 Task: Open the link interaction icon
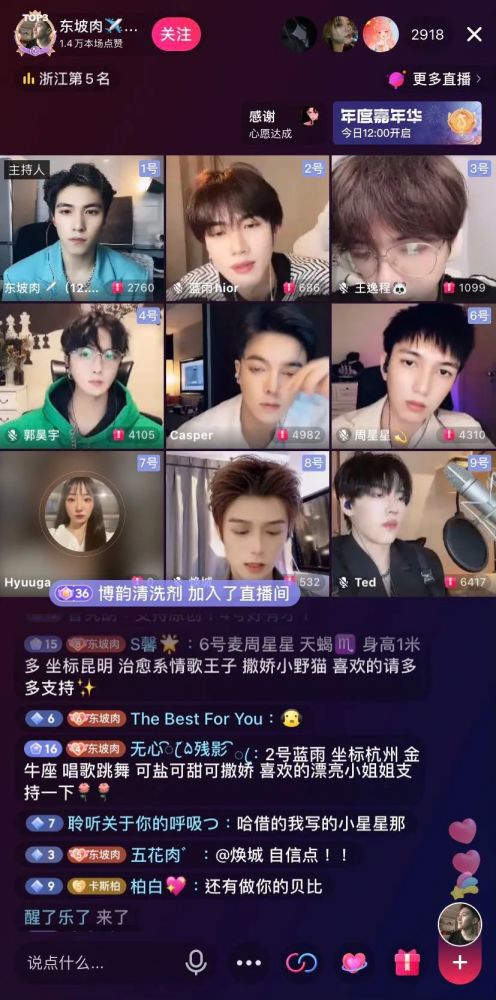pos(302,962)
